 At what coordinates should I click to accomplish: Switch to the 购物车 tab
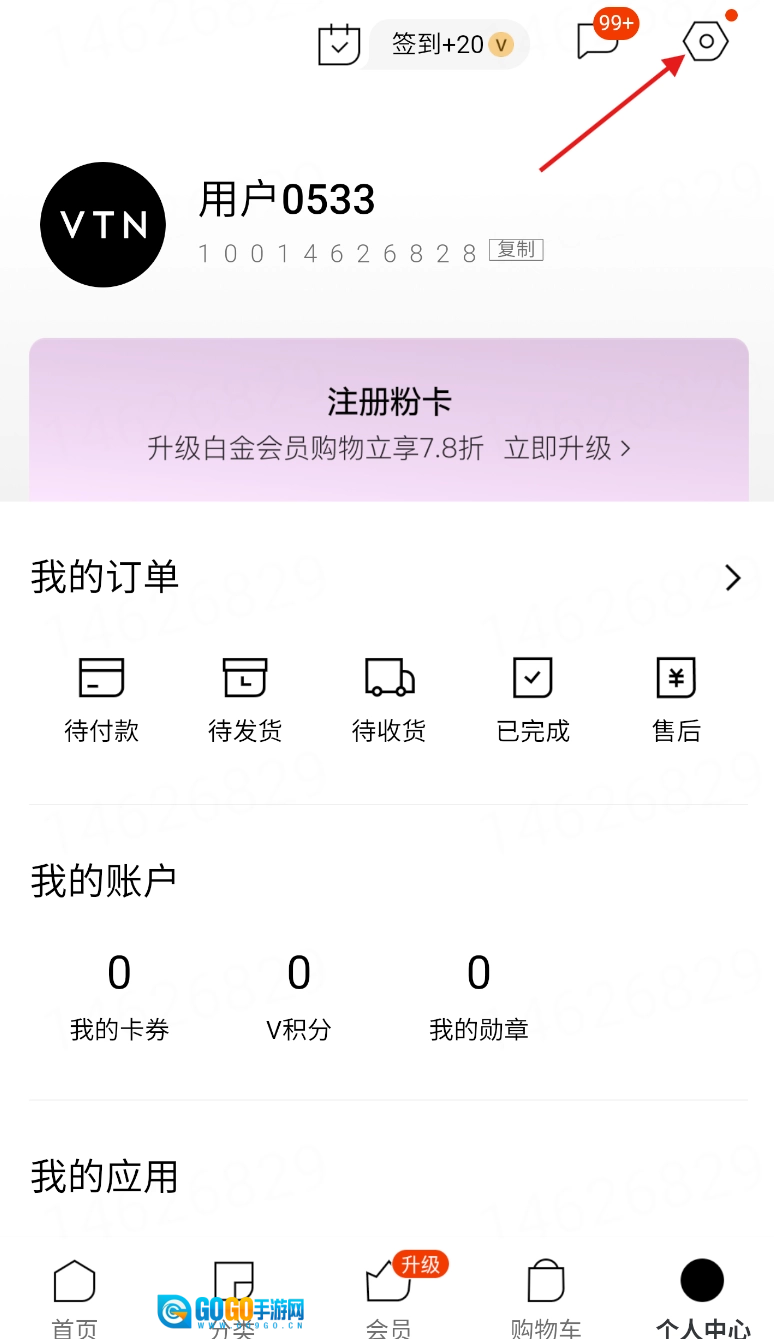pyautogui.click(x=546, y=1297)
